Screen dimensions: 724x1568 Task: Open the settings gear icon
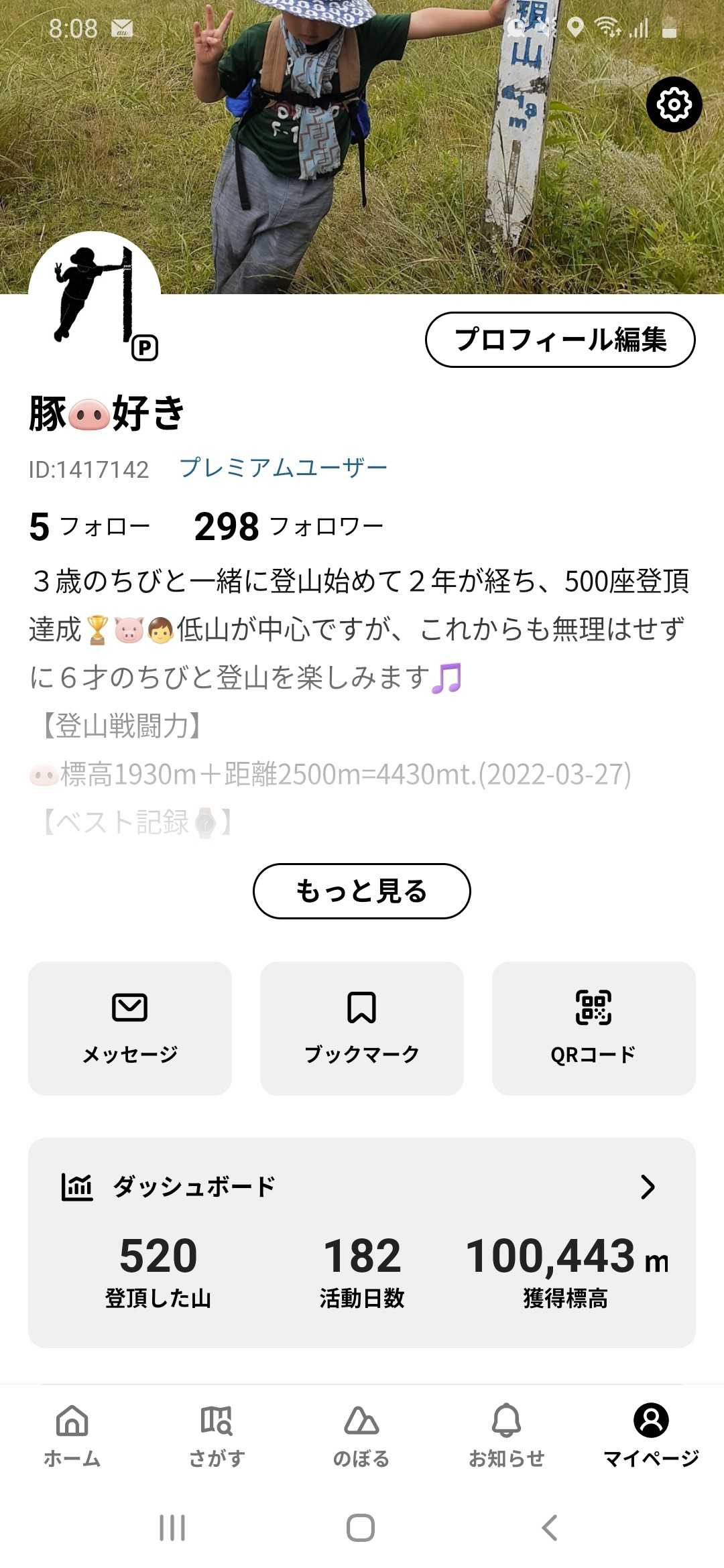click(x=674, y=105)
